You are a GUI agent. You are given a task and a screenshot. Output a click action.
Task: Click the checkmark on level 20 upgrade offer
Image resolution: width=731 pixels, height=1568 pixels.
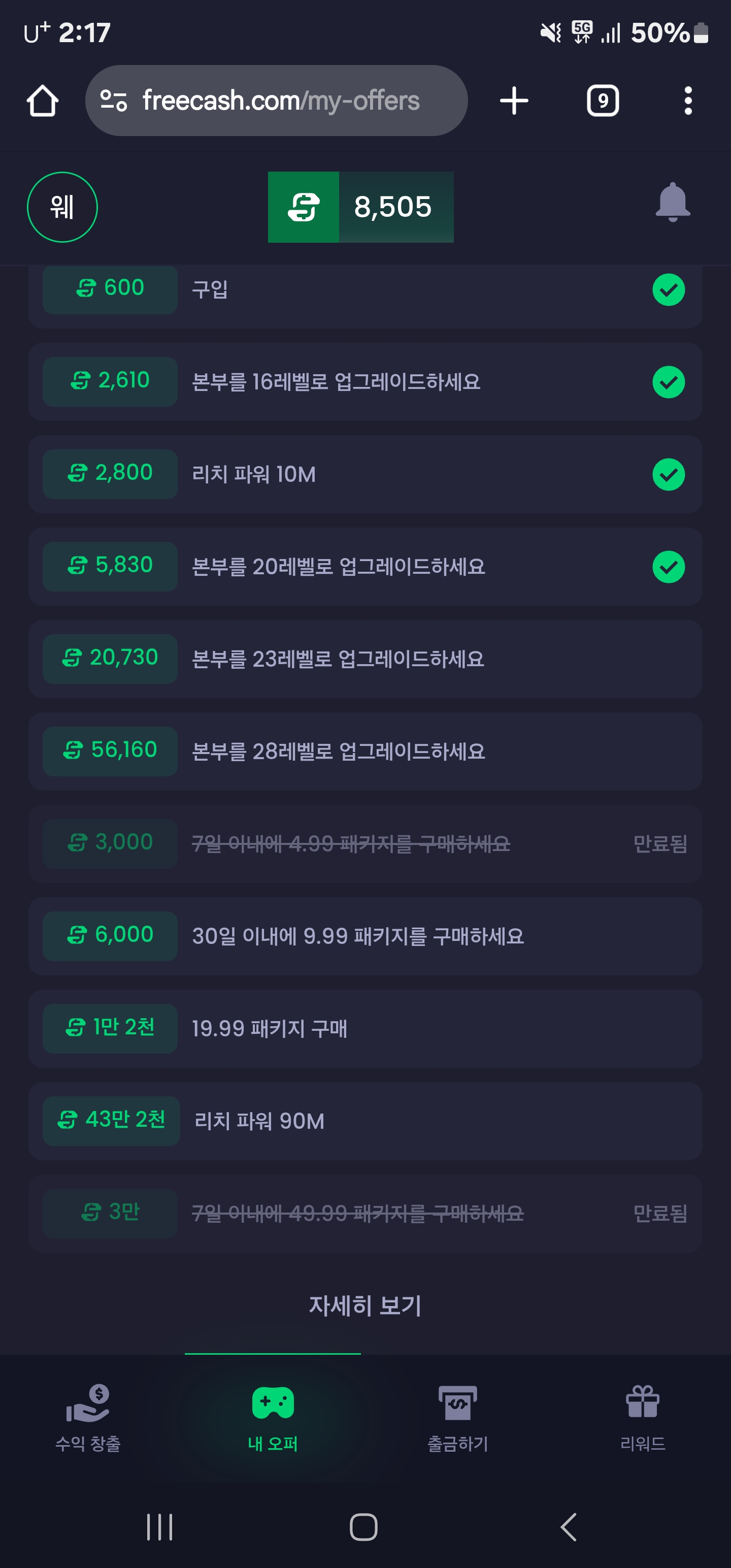click(x=669, y=567)
